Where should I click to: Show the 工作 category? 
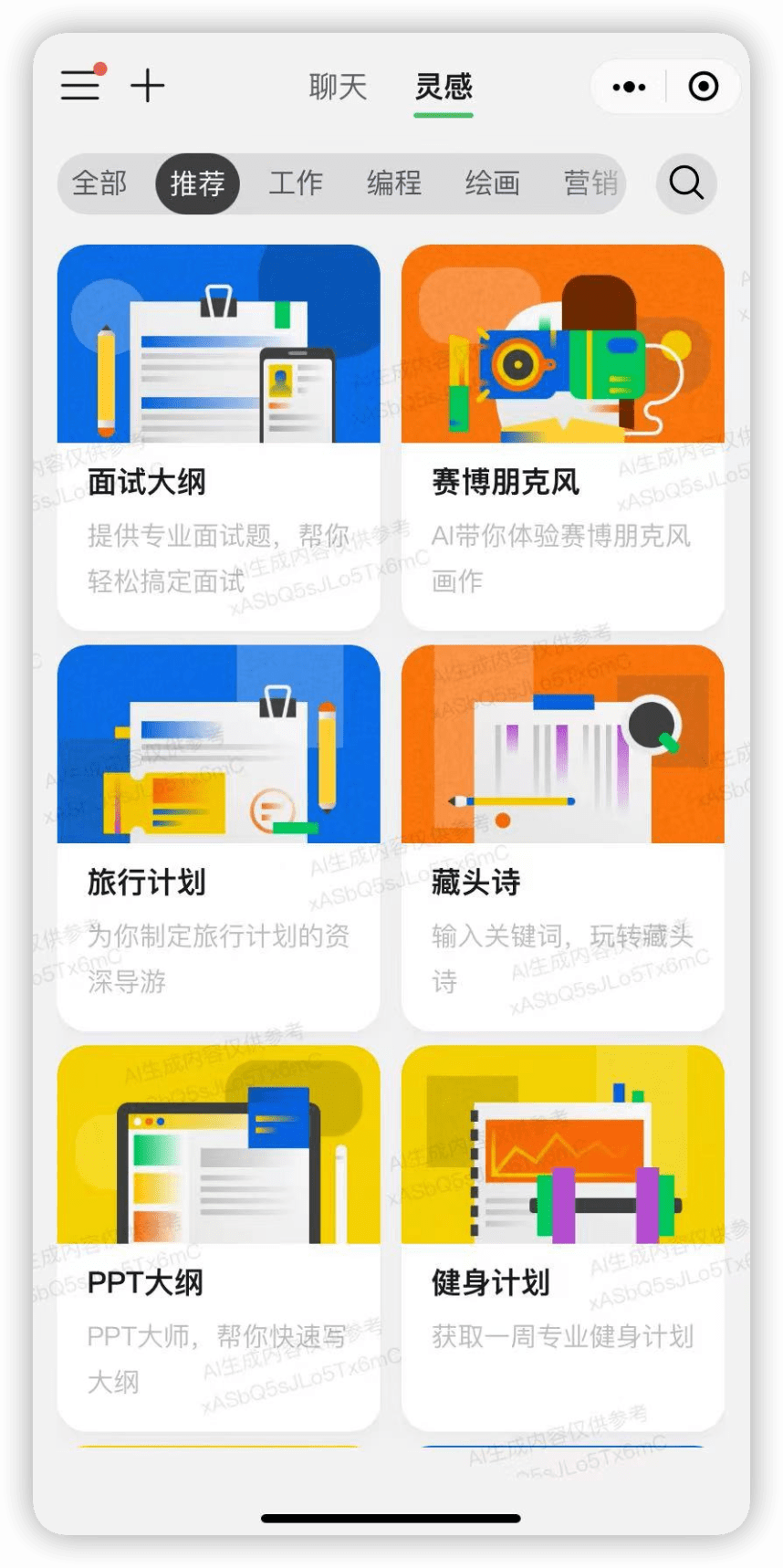pos(296,183)
